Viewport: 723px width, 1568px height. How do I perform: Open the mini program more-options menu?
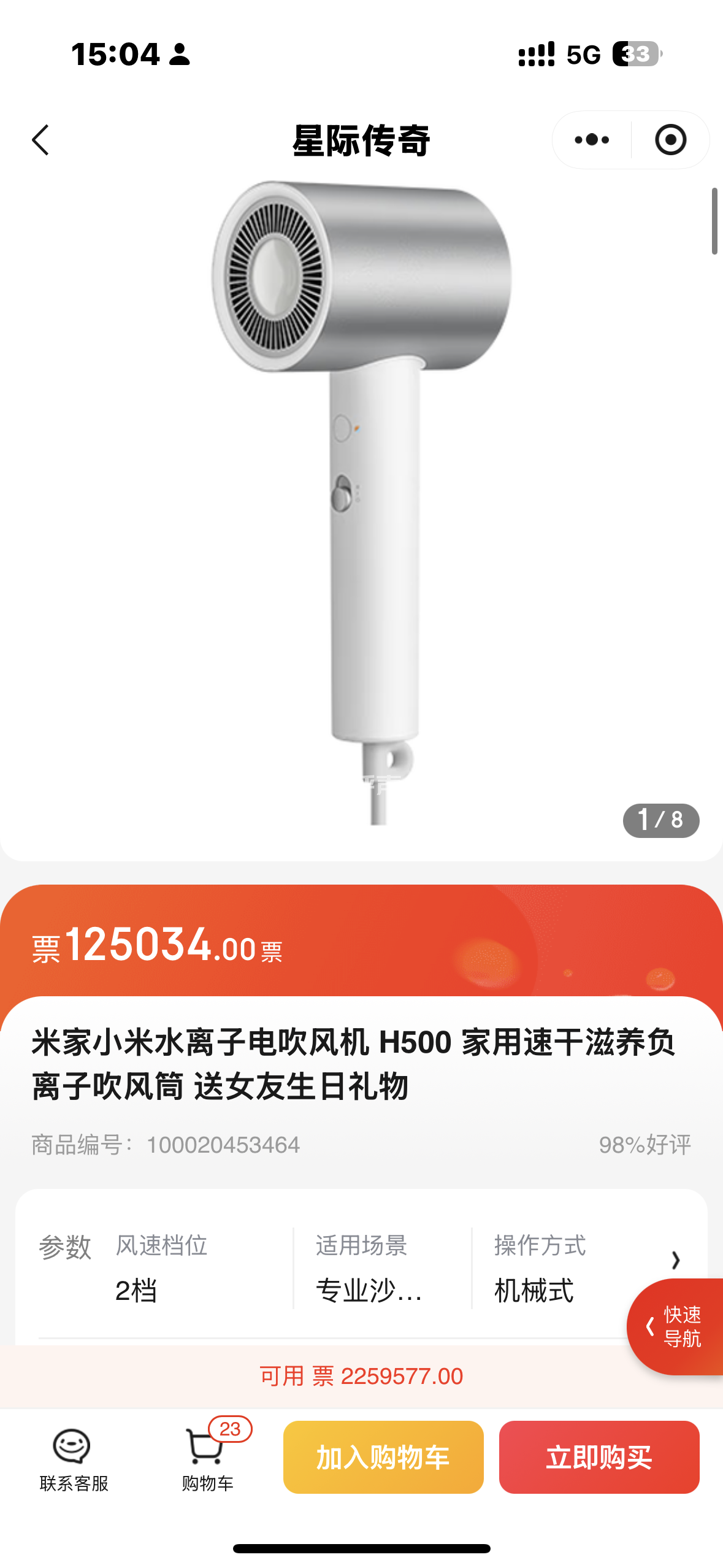pyautogui.click(x=592, y=140)
